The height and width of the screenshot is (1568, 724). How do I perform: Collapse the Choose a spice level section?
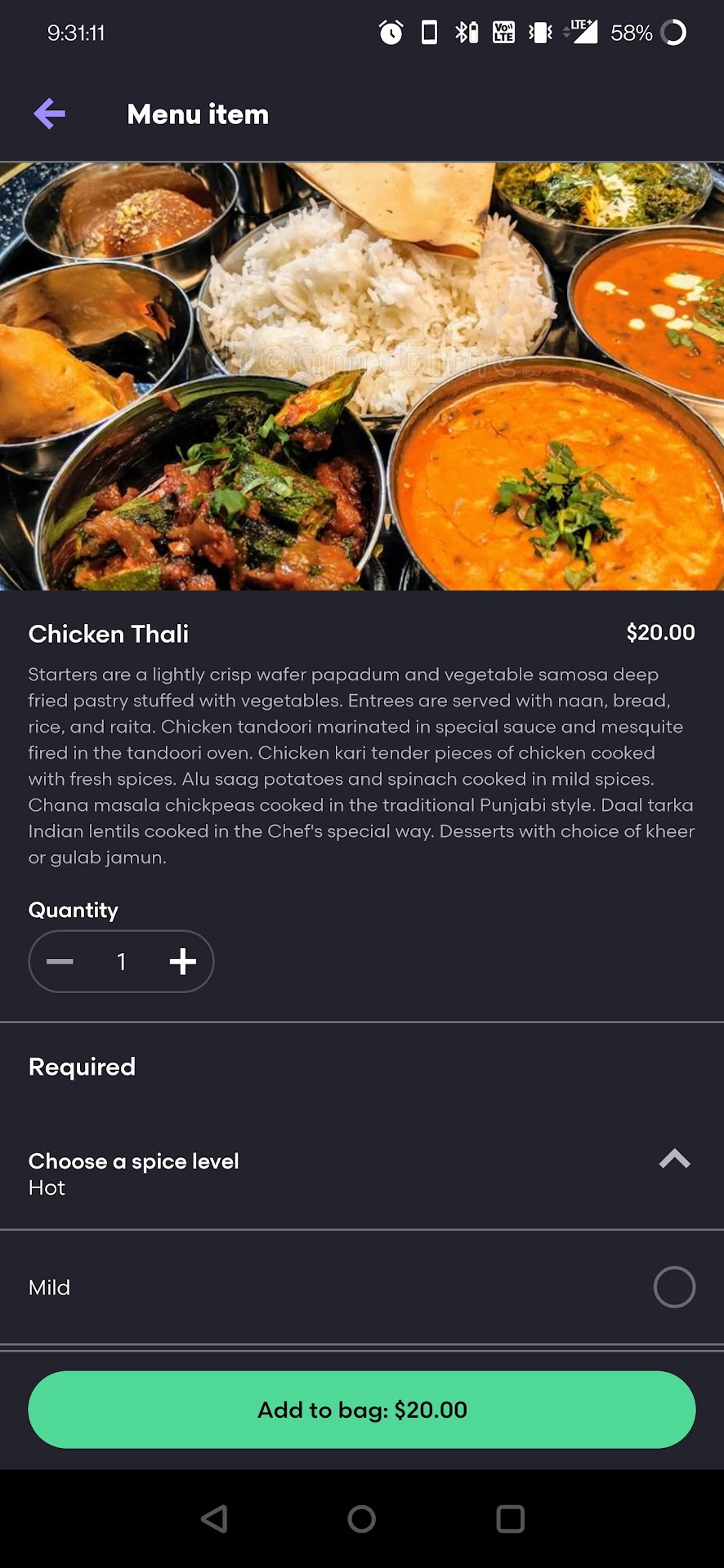(674, 1160)
